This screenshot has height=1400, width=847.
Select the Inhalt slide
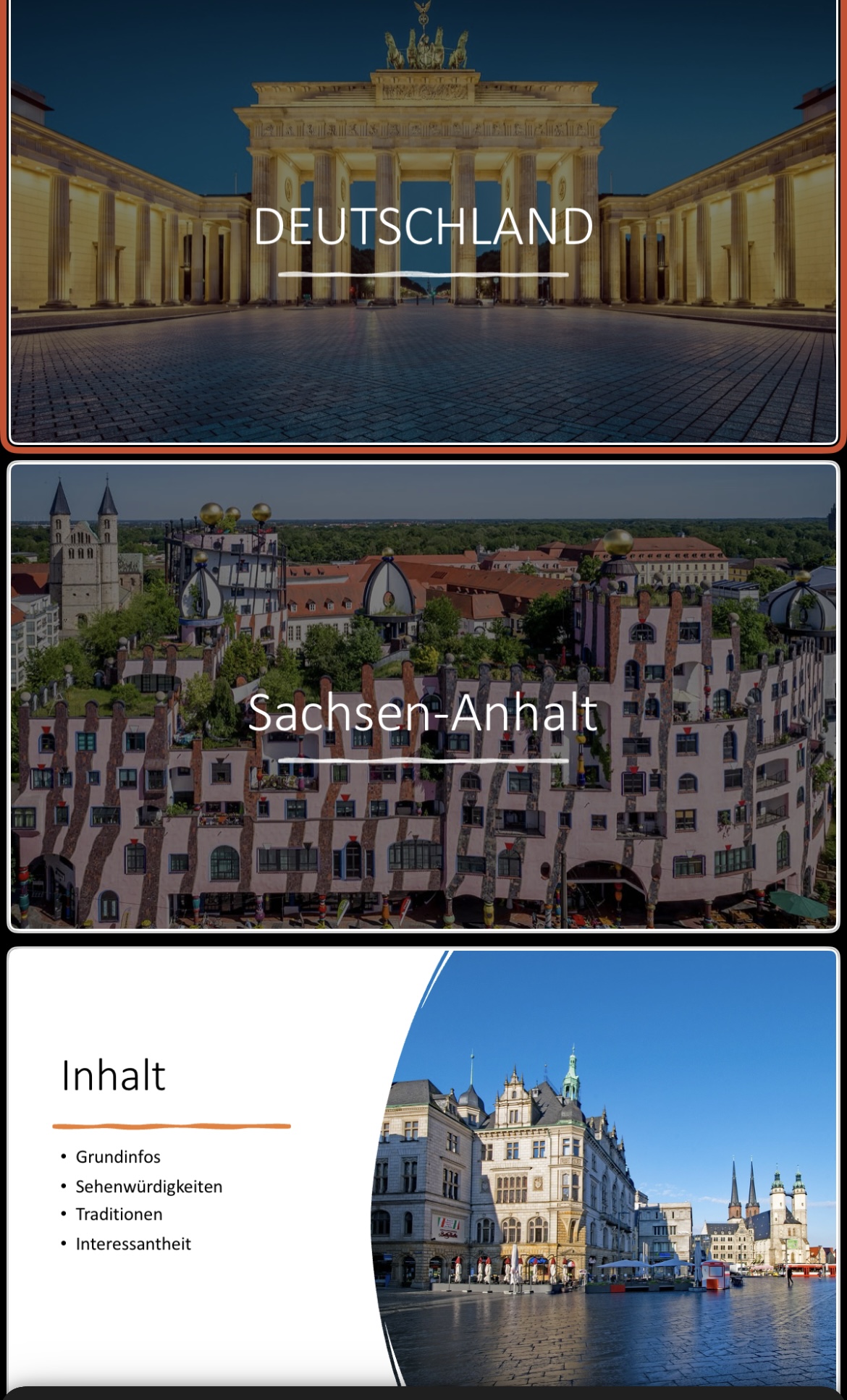pyautogui.click(x=423, y=1168)
